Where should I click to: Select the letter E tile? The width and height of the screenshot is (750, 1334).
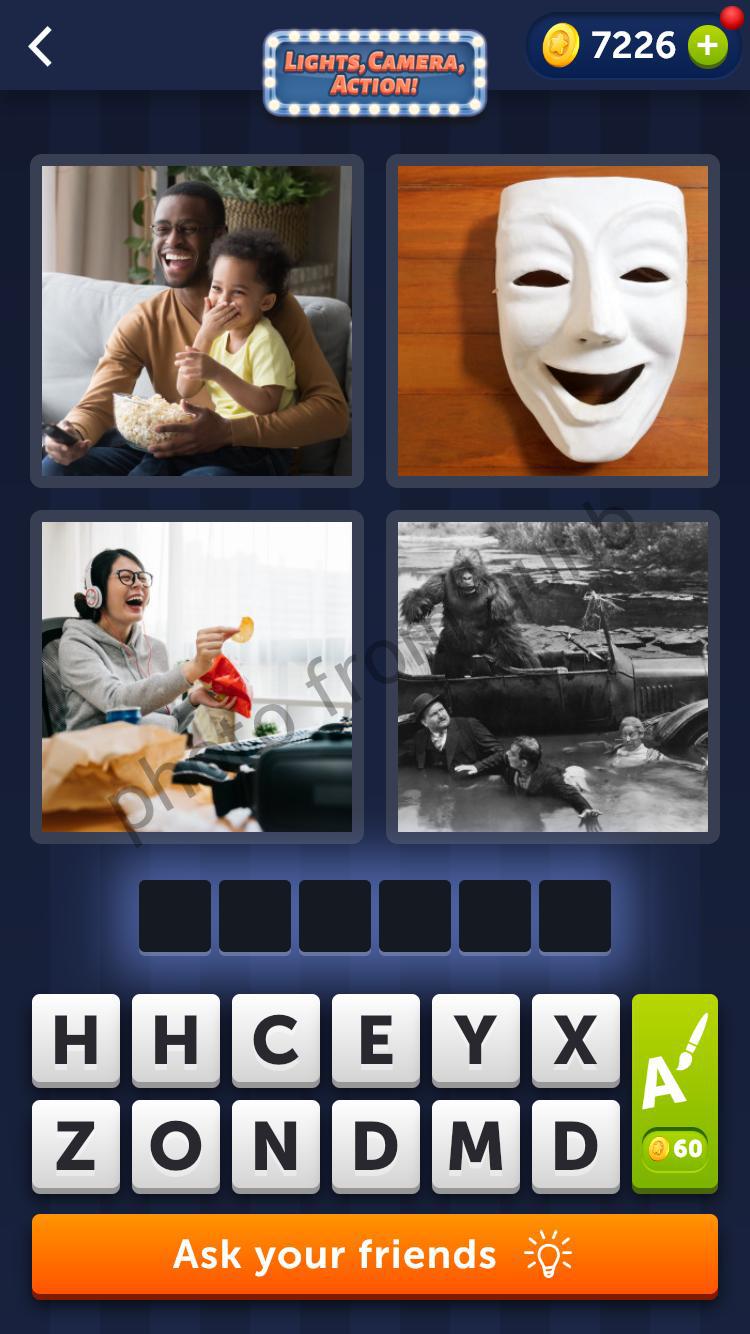376,1040
